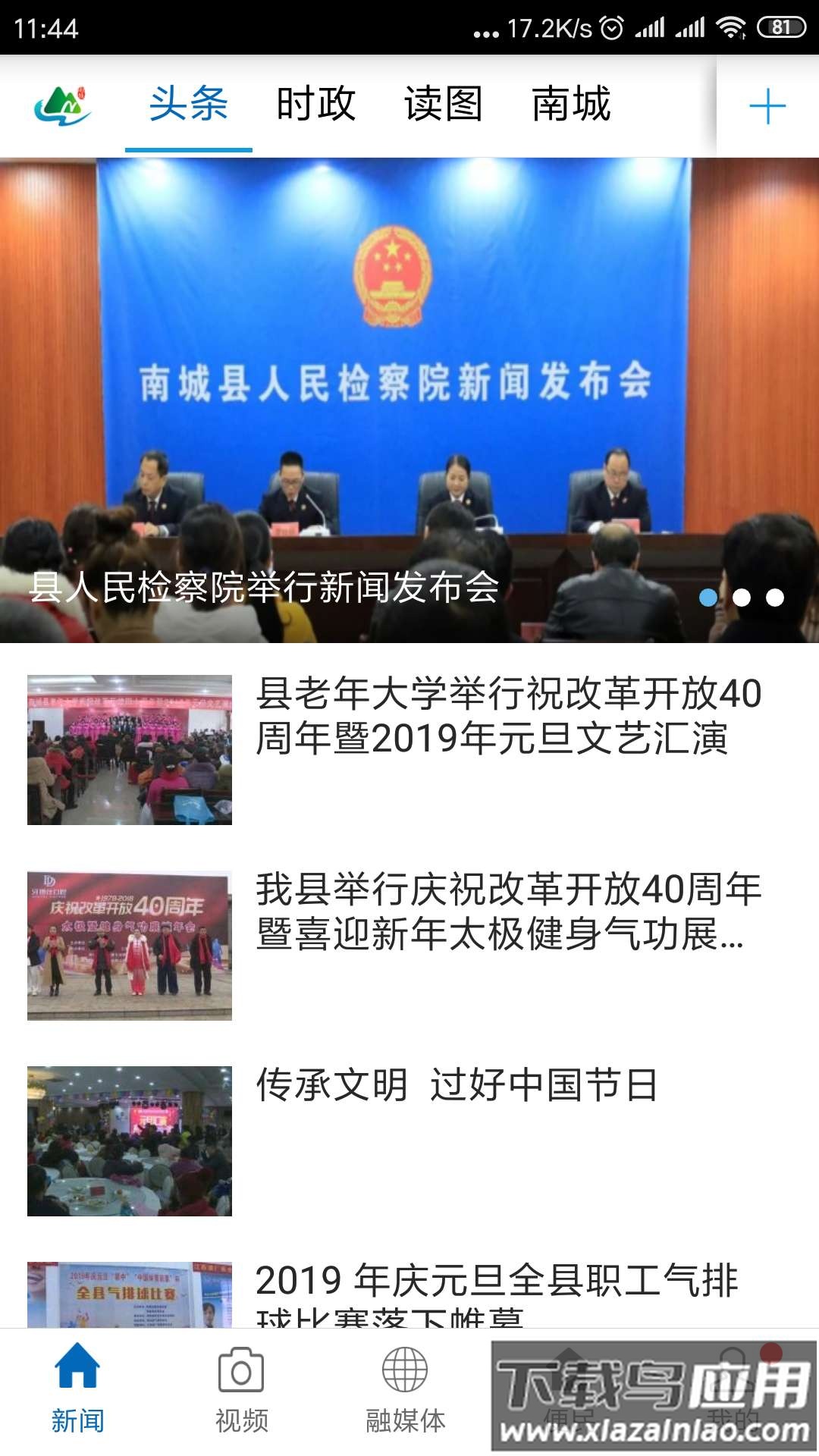The height and width of the screenshot is (1456, 819).
Task: Activate the first highlighted carousel dot
Action: pyautogui.click(x=710, y=598)
